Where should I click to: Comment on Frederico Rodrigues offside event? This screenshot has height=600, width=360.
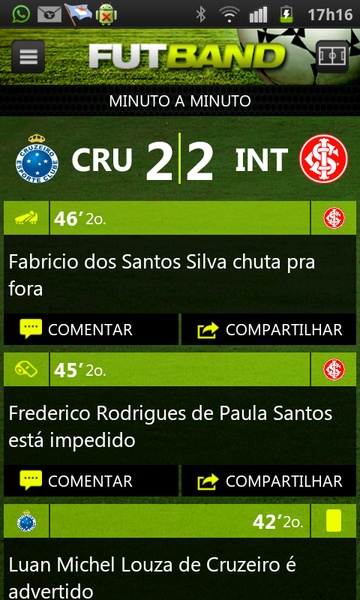[91, 481]
